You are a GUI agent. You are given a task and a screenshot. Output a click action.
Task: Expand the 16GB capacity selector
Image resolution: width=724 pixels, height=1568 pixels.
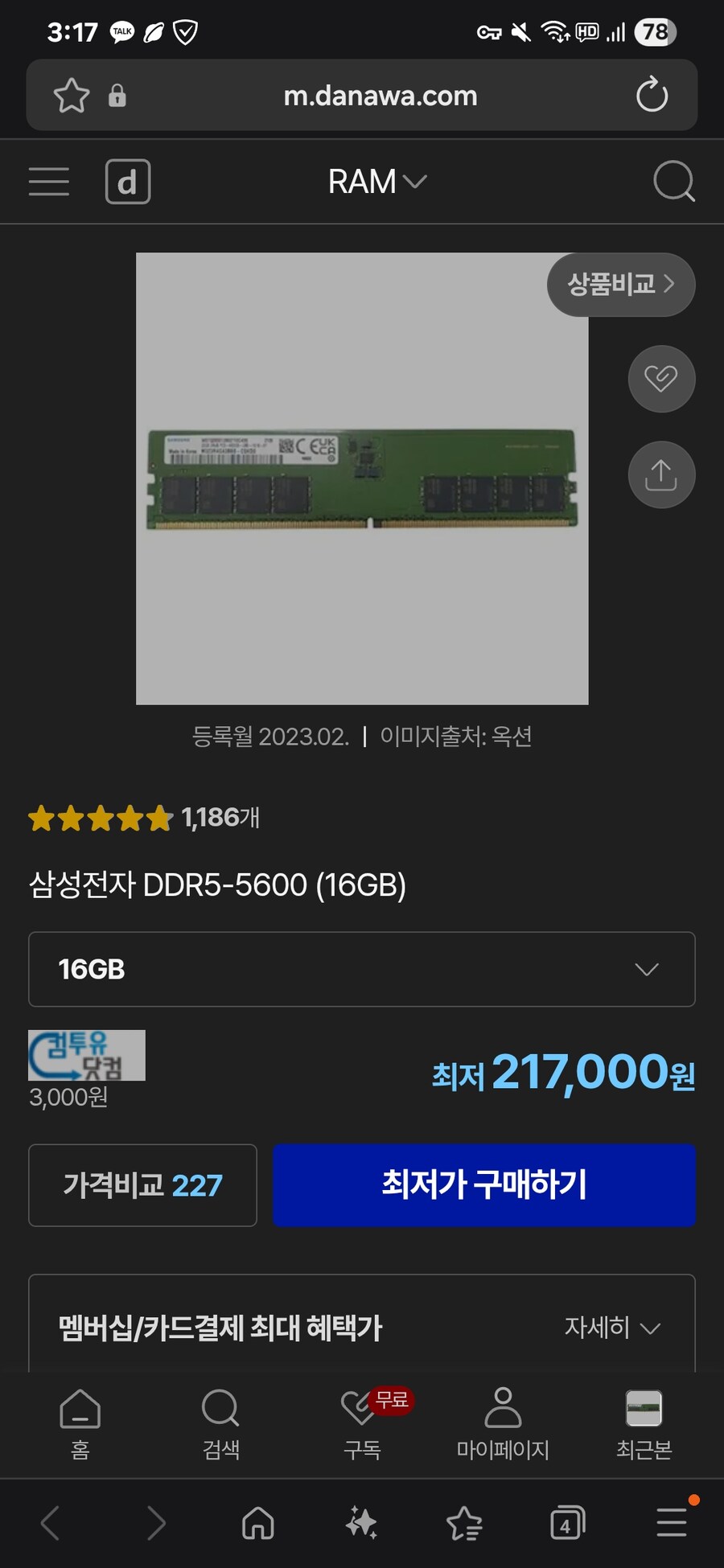[361, 969]
